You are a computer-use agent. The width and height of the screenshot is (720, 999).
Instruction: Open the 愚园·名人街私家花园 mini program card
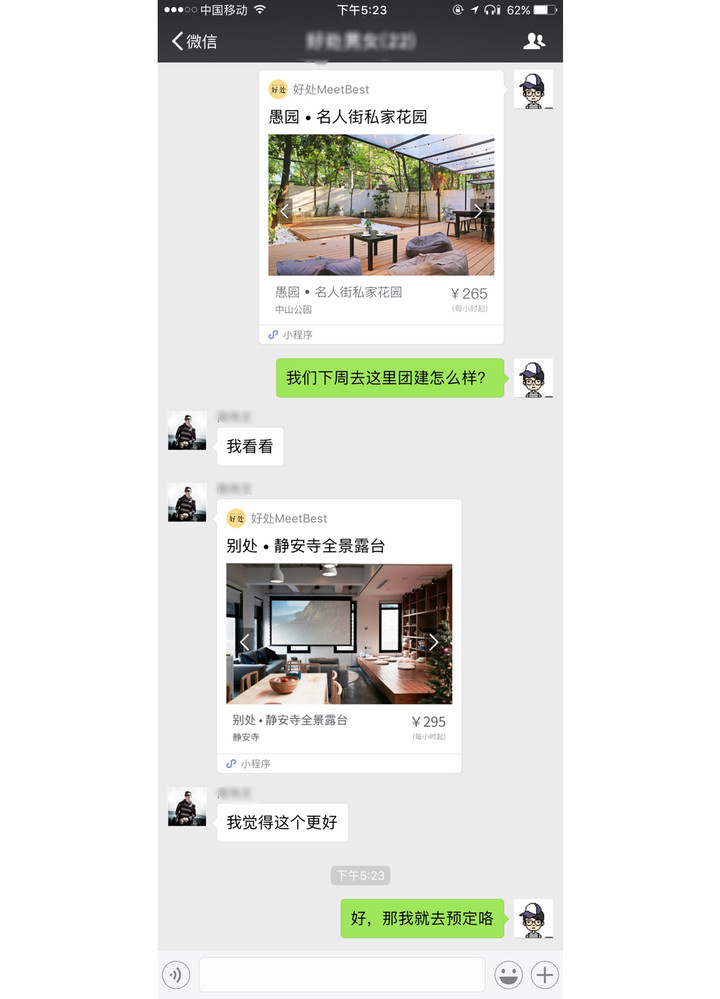[x=381, y=205]
